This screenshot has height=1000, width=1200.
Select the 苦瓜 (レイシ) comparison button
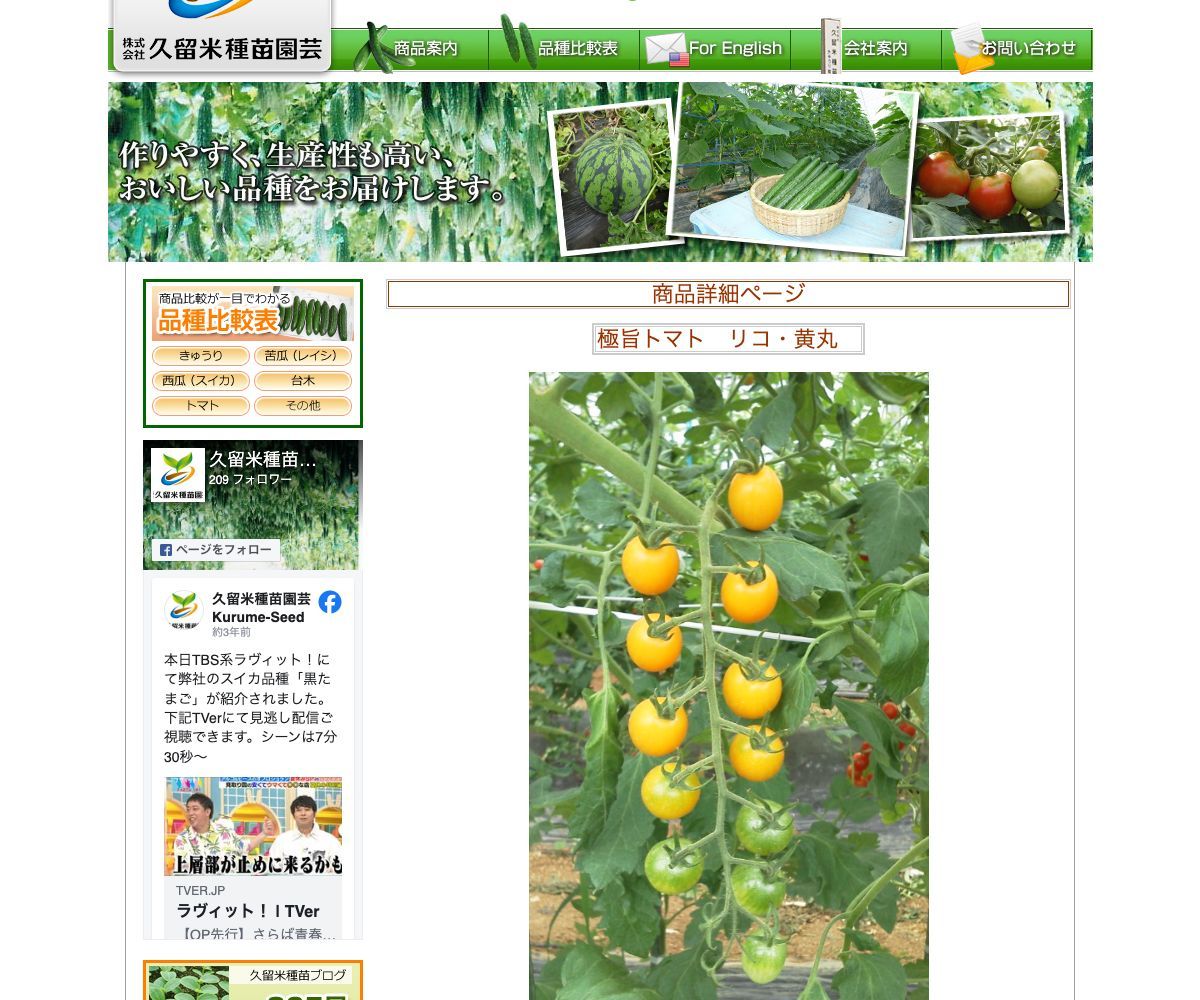pyautogui.click(x=303, y=356)
